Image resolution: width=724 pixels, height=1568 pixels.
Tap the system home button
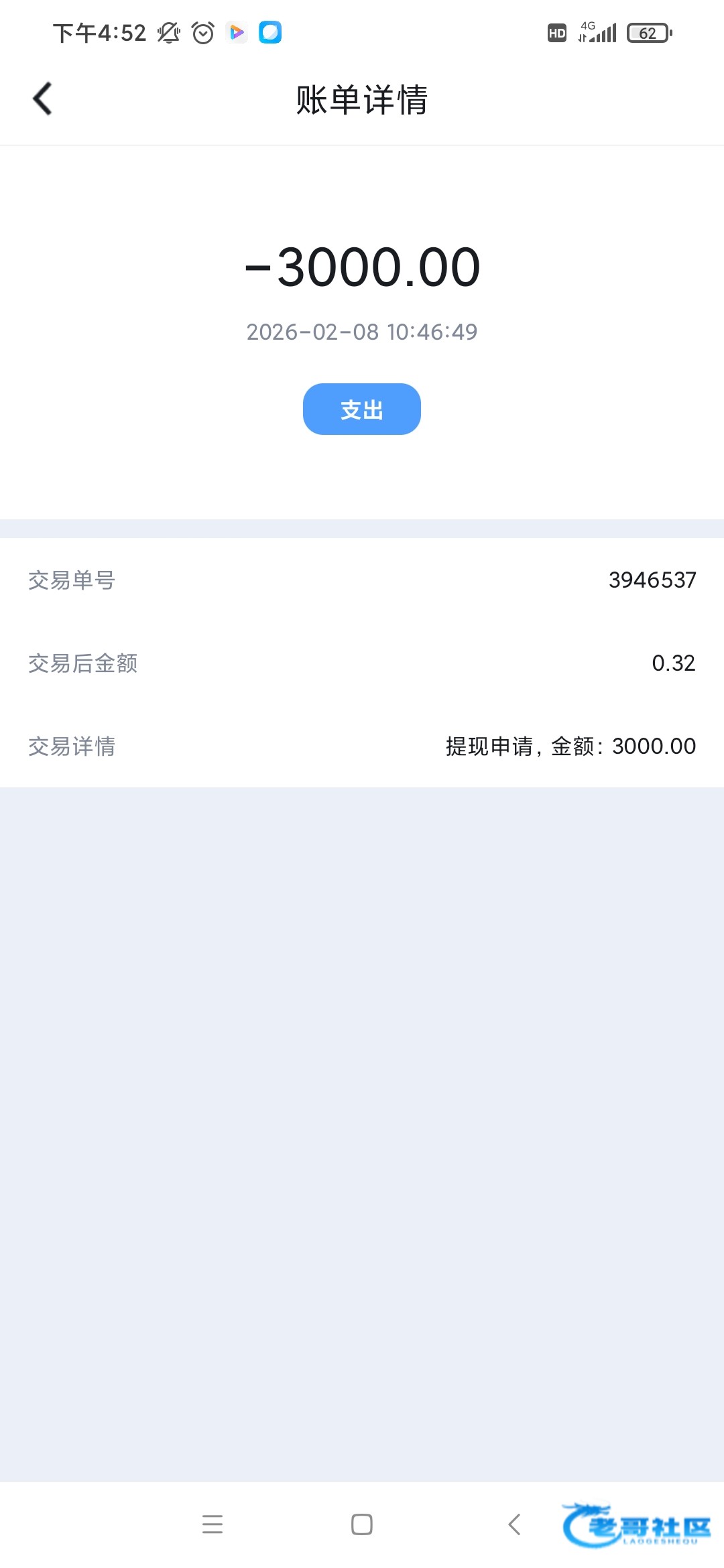(x=362, y=1524)
